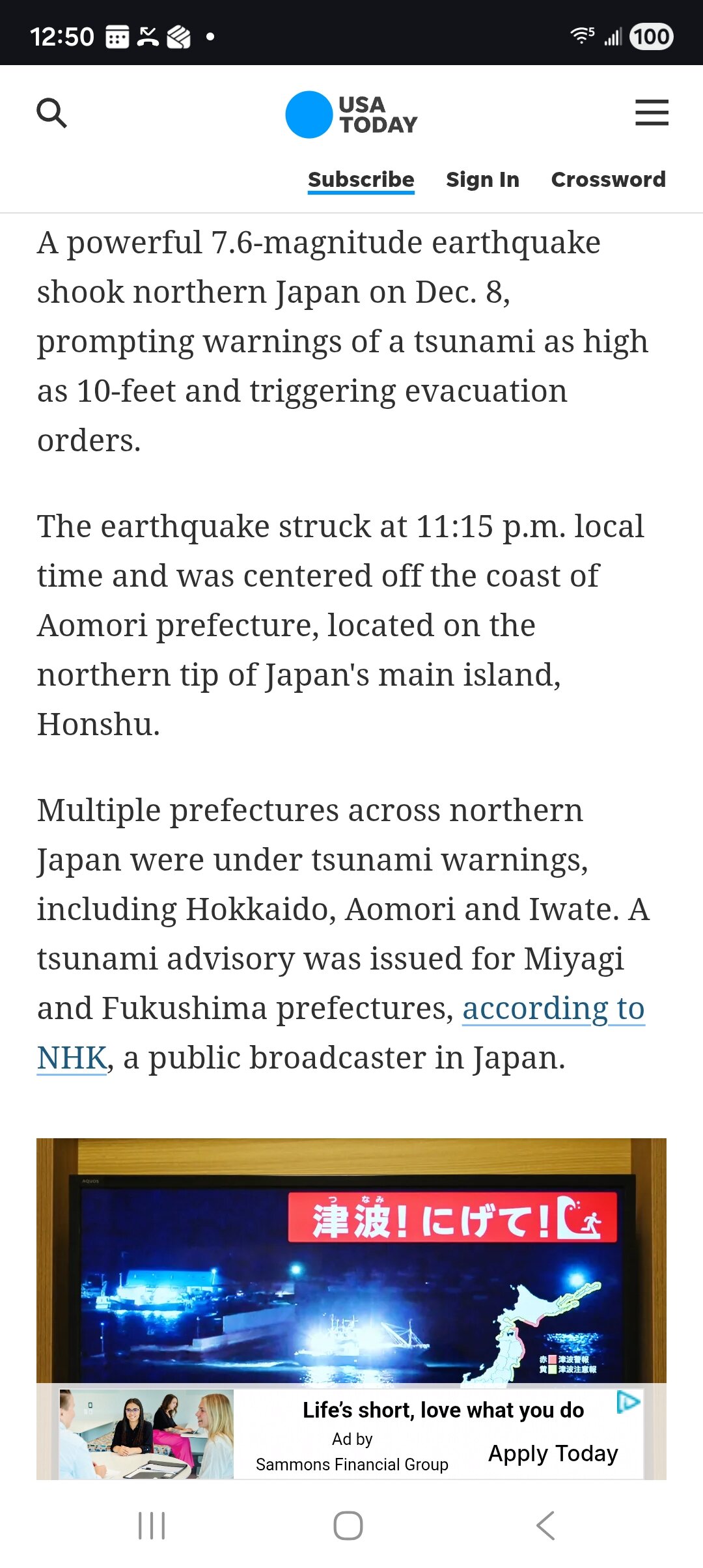
Task: Go back using system back button
Action: (x=545, y=1526)
